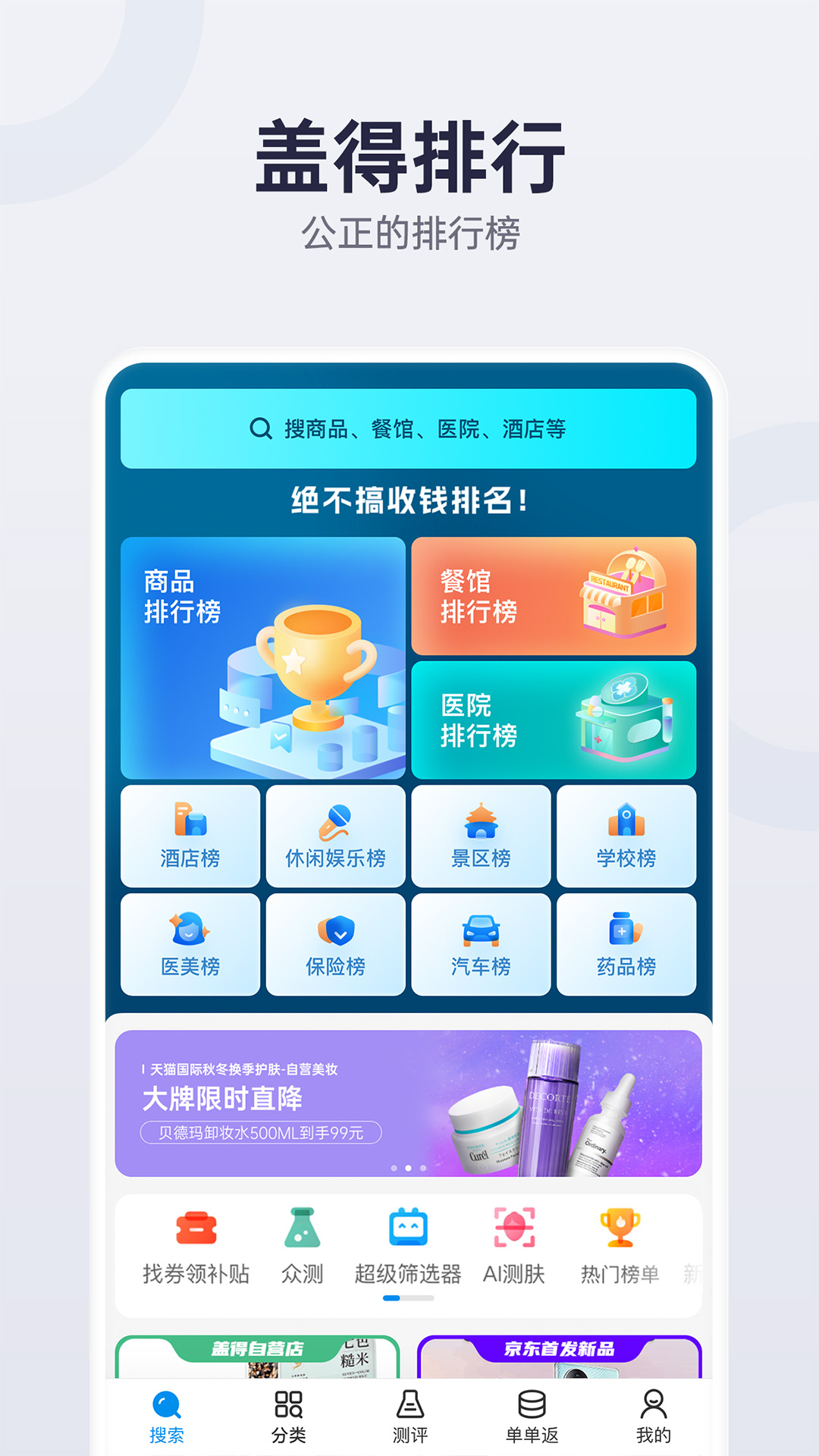Open the 餐馆排行榜 restaurant ranking board
The width and height of the screenshot is (819, 1456).
coord(554,597)
